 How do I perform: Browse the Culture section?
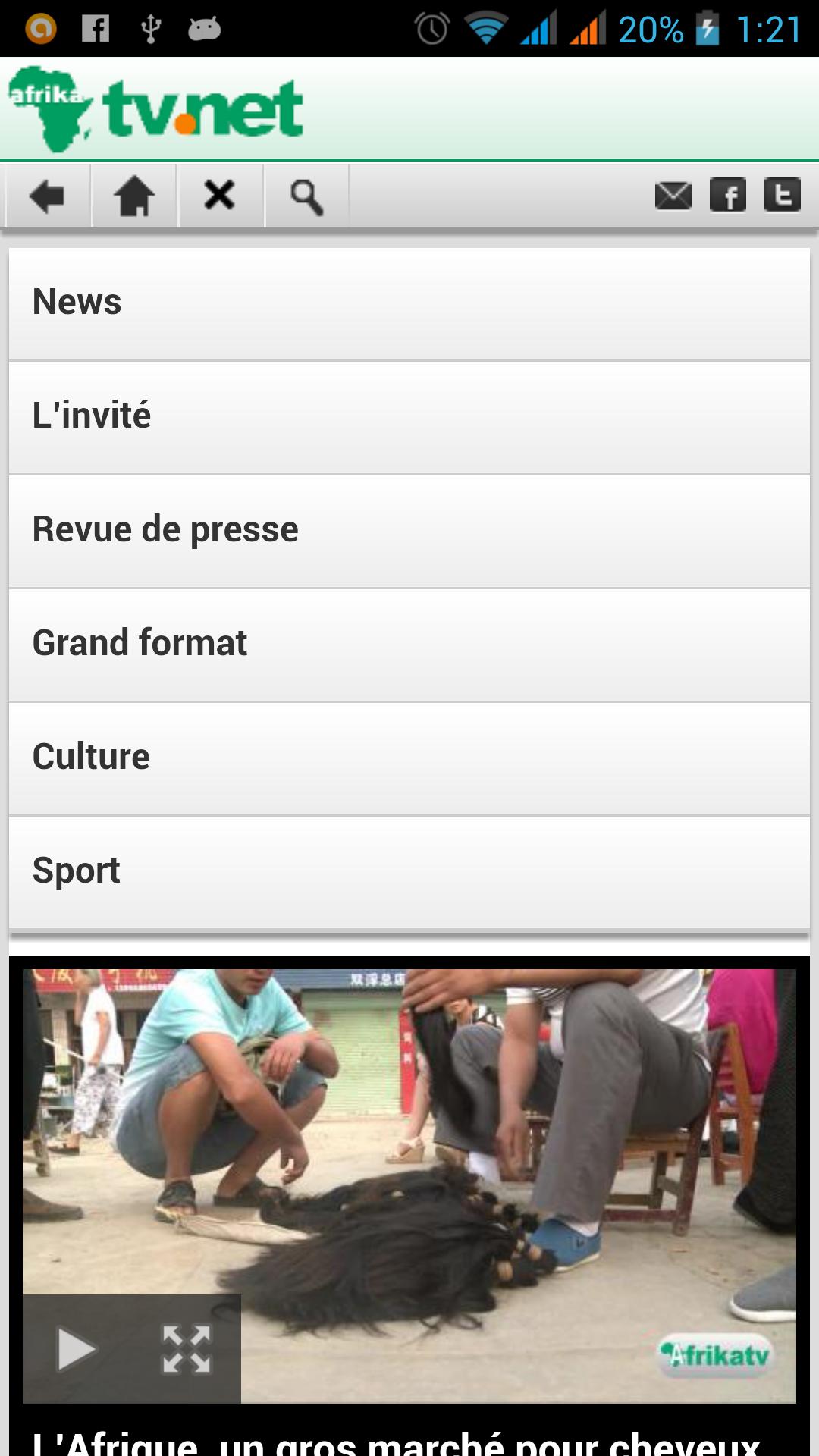coord(409,756)
